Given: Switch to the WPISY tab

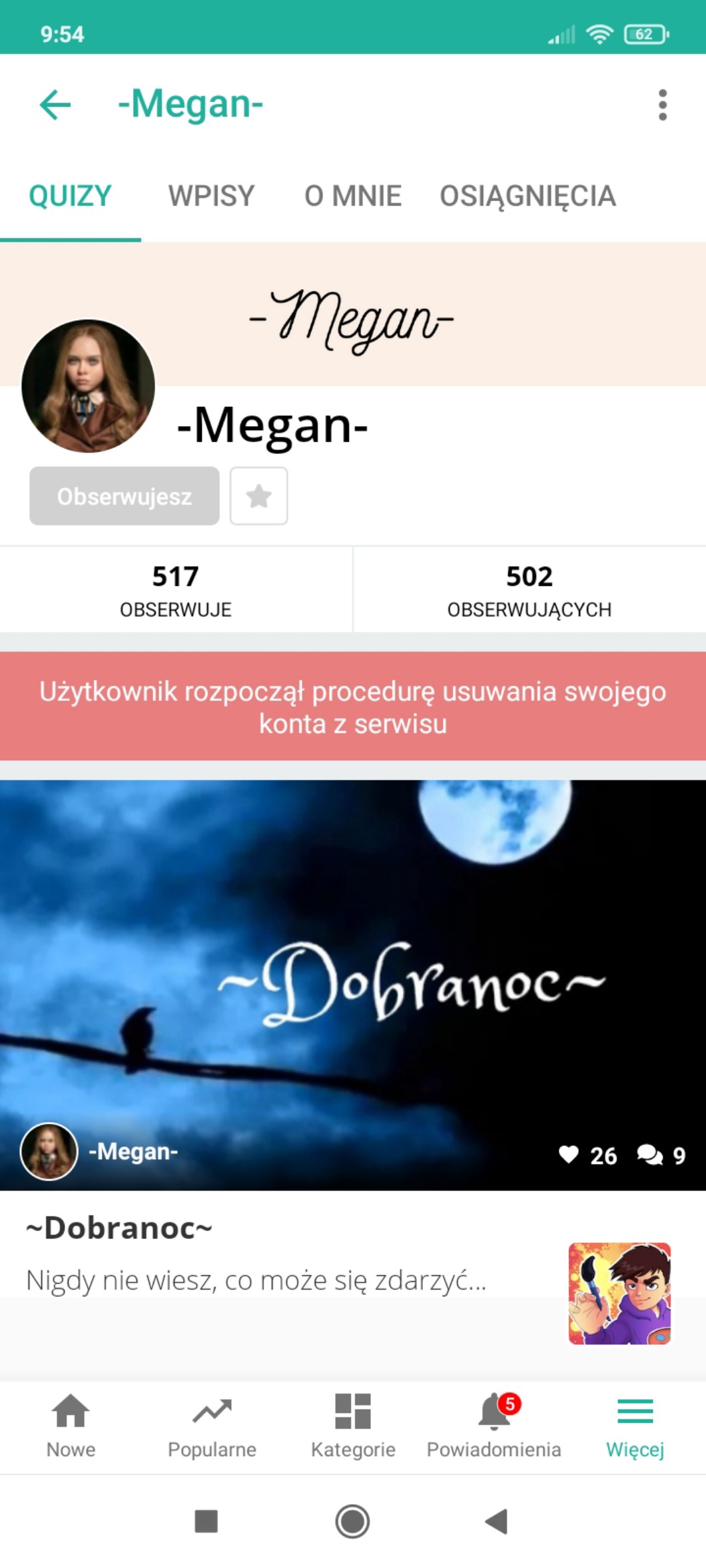Looking at the screenshot, I should pos(211,196).
